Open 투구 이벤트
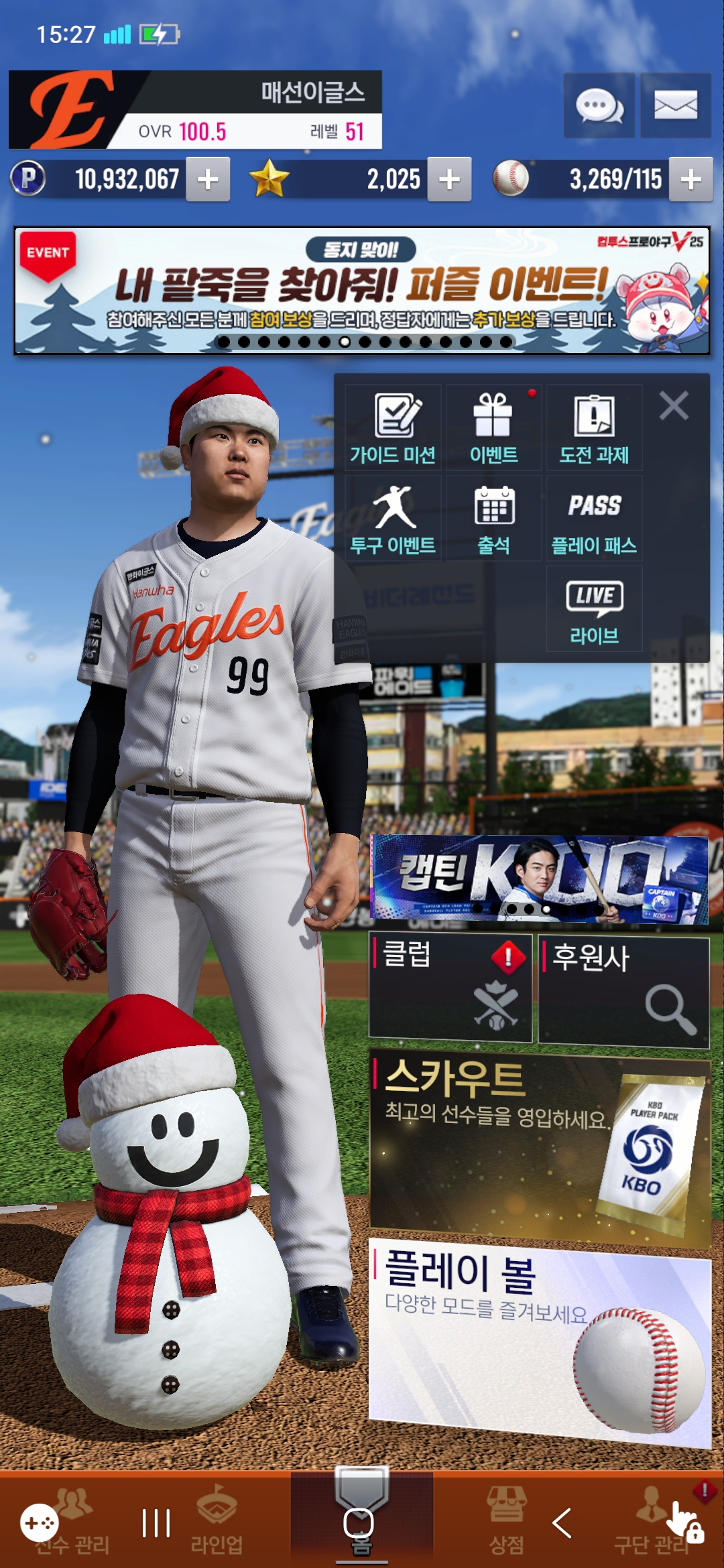The height and width of the screenshot is (1568, 724). tap(394, 519)
